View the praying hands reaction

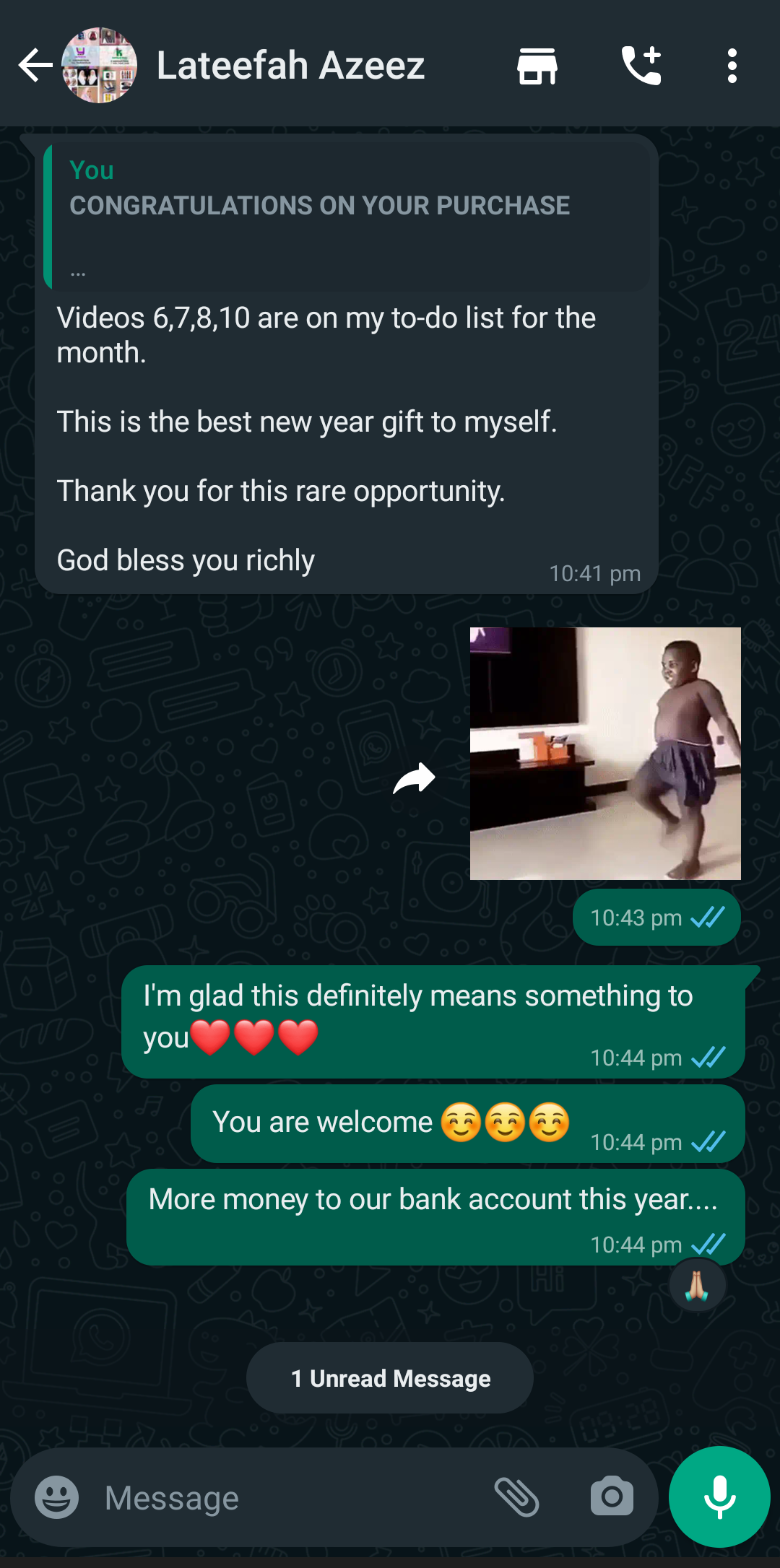pos(697,1286)
